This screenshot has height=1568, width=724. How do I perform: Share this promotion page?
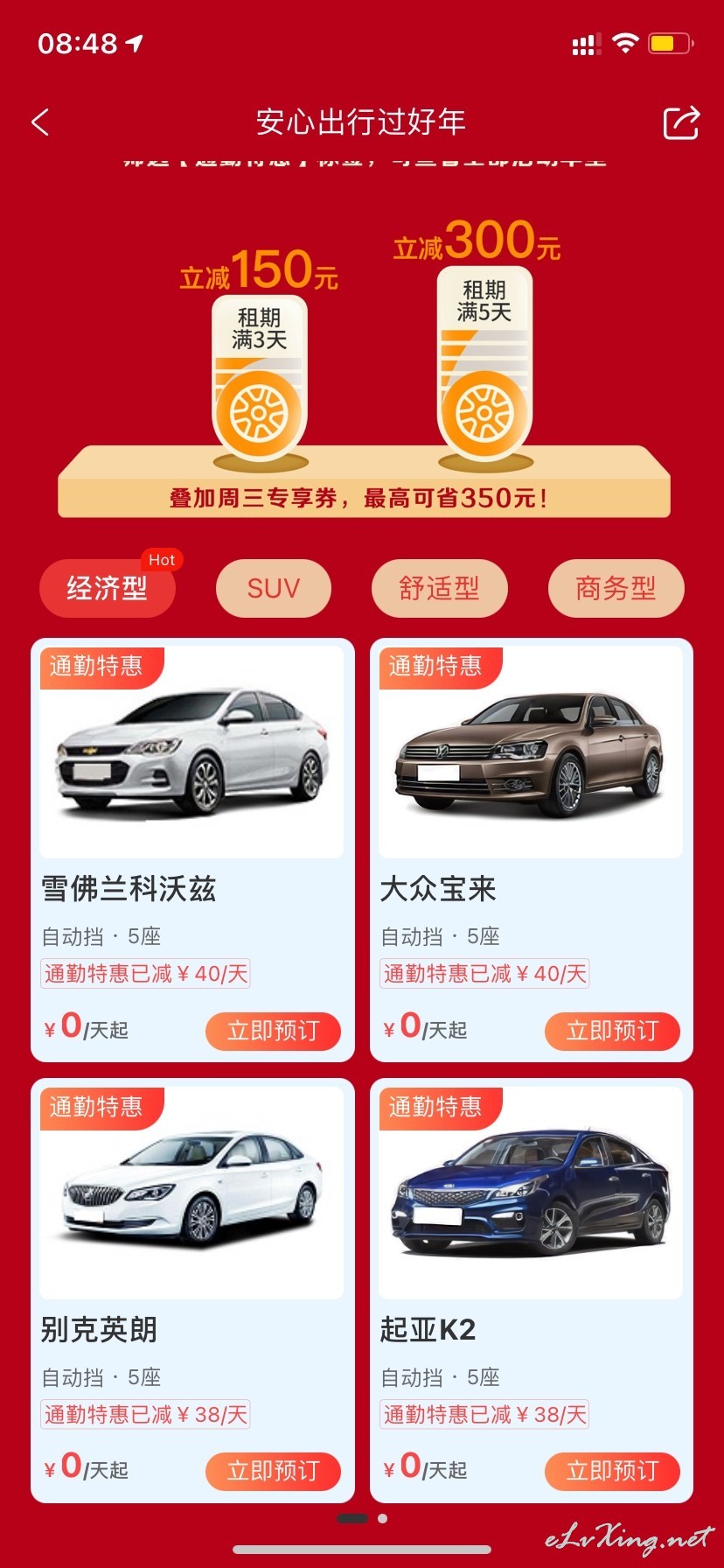coord(681,122)
